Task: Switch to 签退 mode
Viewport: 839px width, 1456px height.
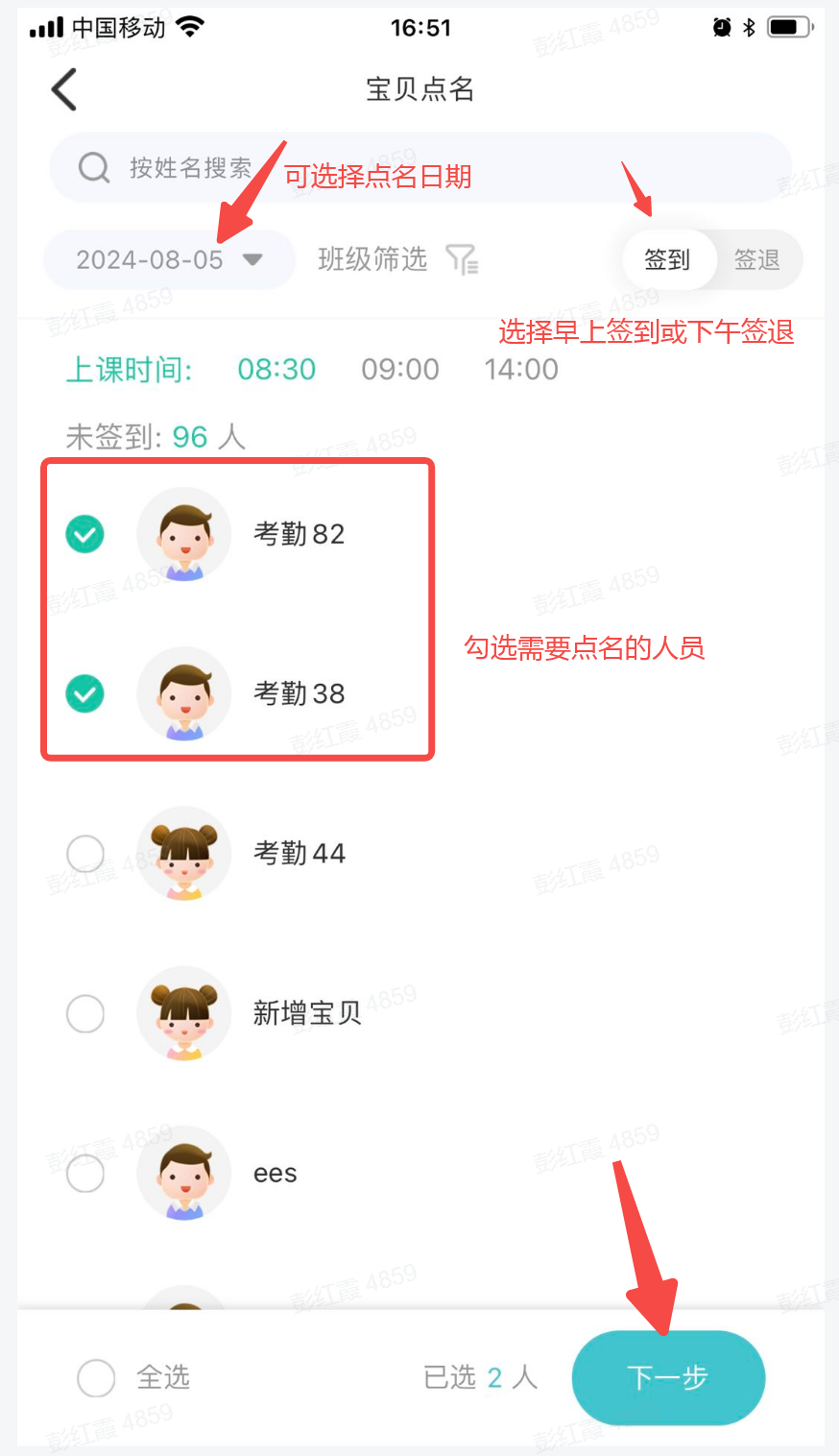Action: pos(756,260)
